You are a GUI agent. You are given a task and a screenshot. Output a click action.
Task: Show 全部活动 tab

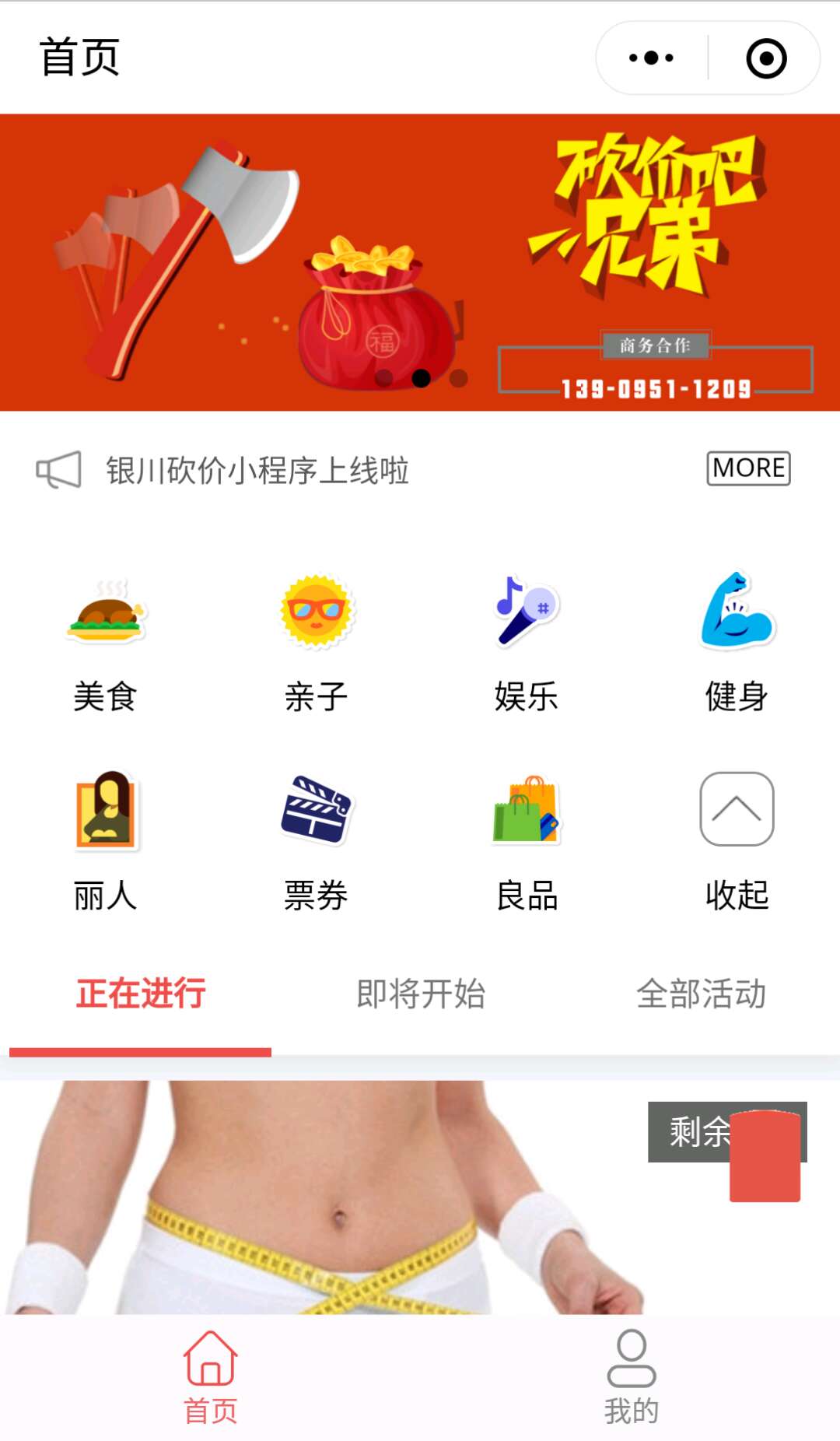[x=701, y=994]
